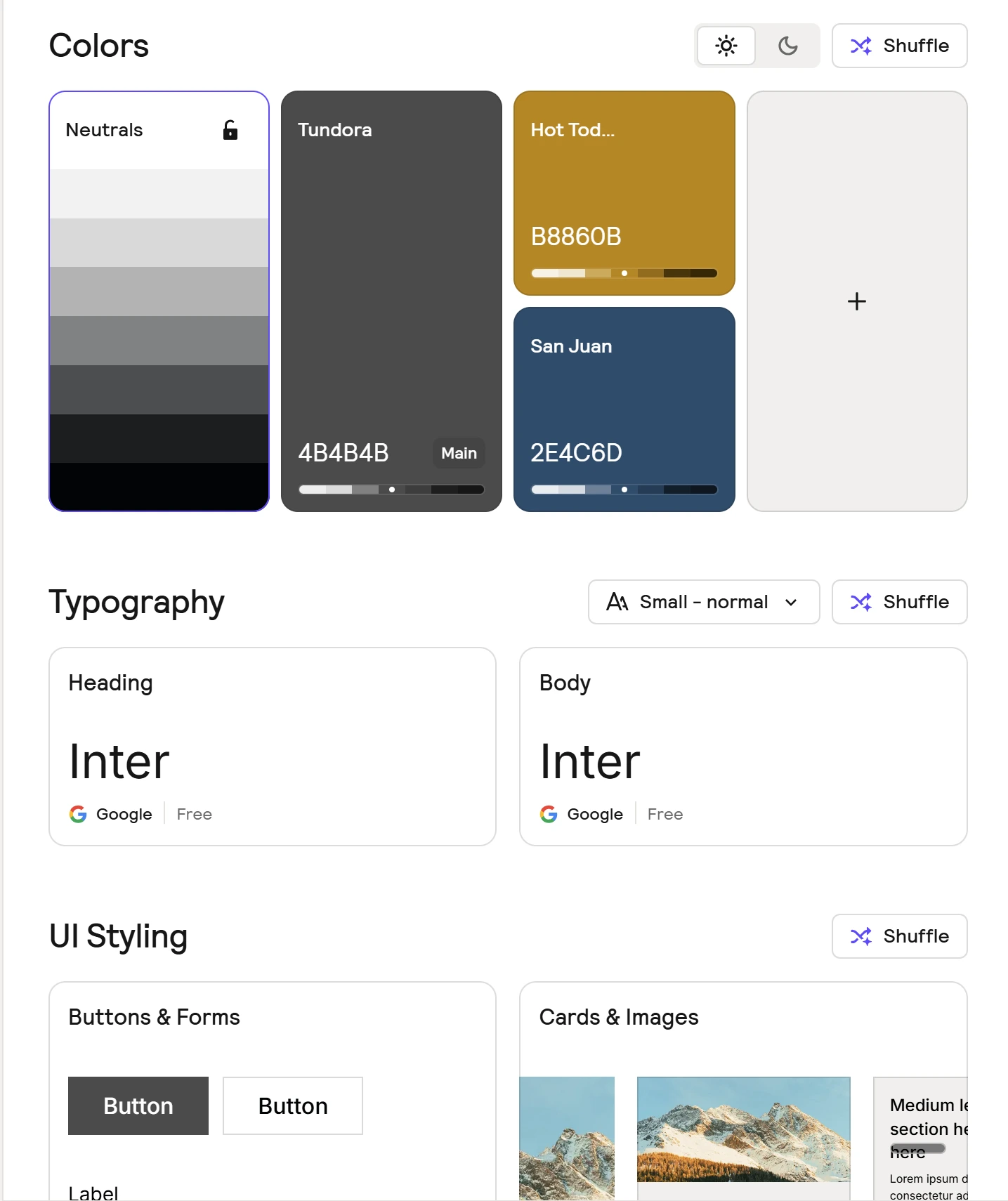Adjust the Hot Toddy shade slider
Image resolution: width=1008 pixels, height=1201 pixels.
(x=624, y=273)
